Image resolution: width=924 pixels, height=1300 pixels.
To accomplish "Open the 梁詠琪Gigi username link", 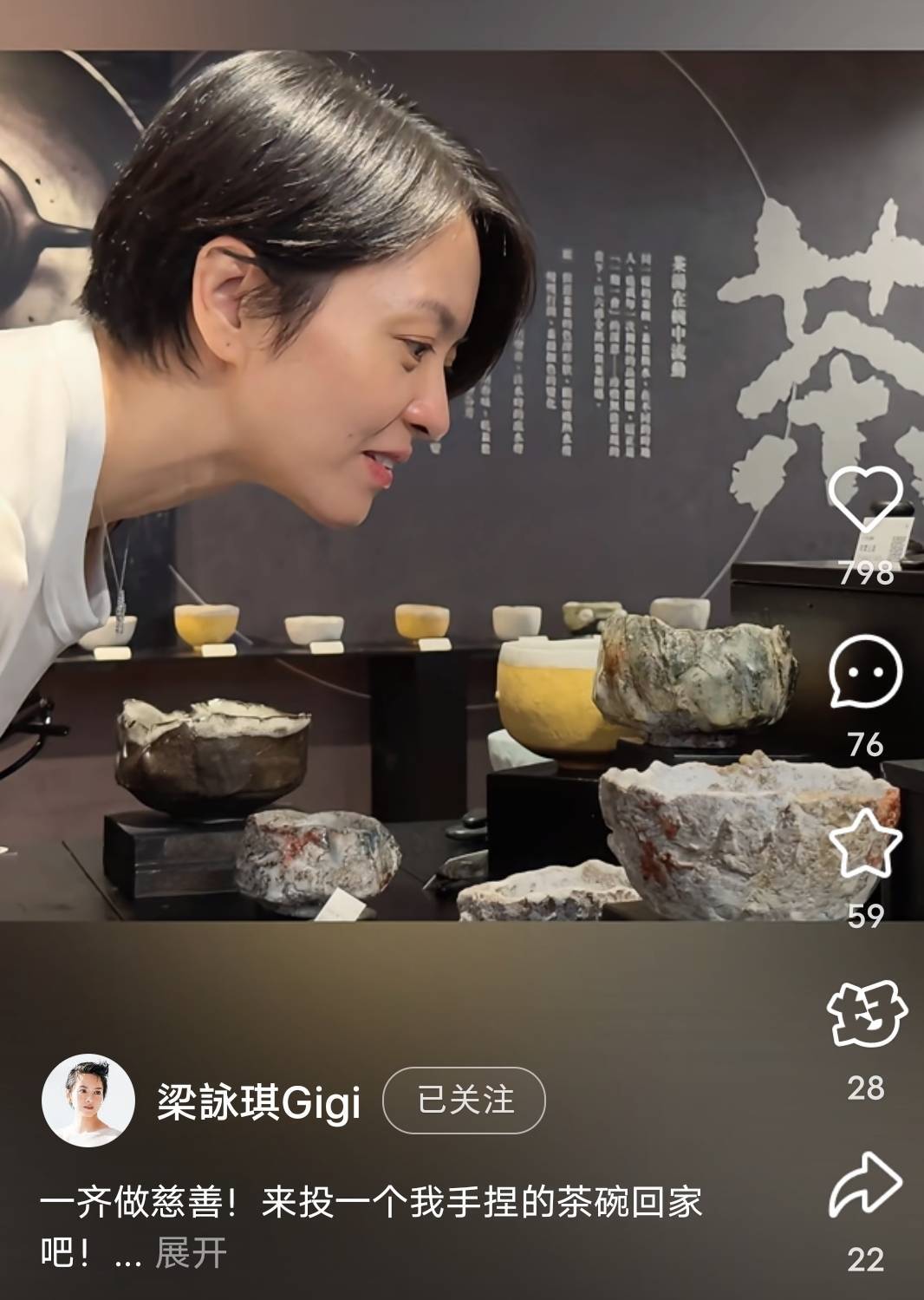I will [258, 1102].
